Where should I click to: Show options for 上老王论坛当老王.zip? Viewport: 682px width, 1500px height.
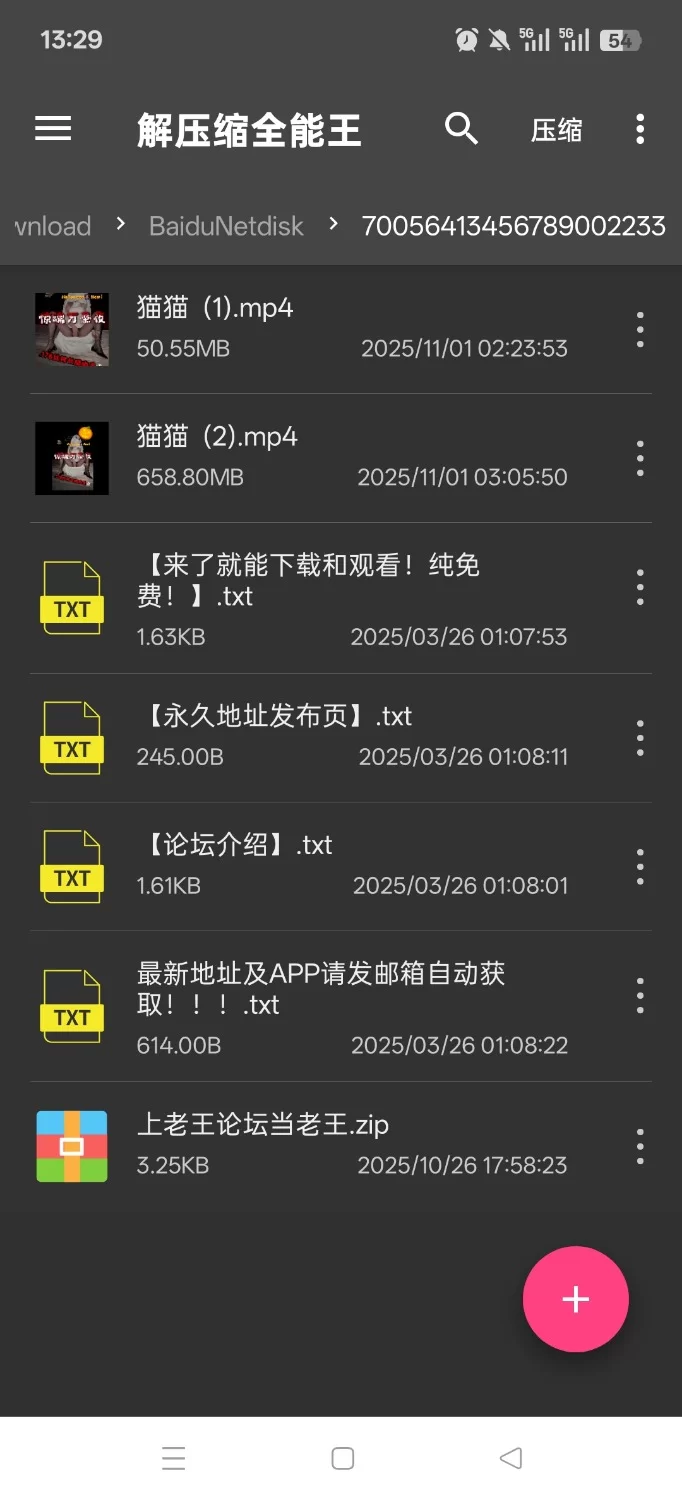pos(640,1146)
